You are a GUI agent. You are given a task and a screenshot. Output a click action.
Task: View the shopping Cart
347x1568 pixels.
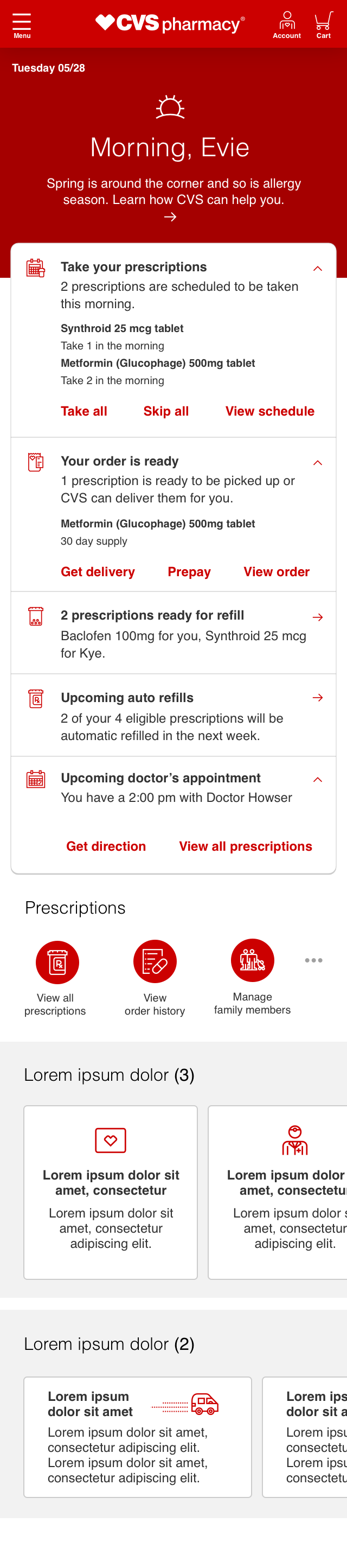pos(323,24)
